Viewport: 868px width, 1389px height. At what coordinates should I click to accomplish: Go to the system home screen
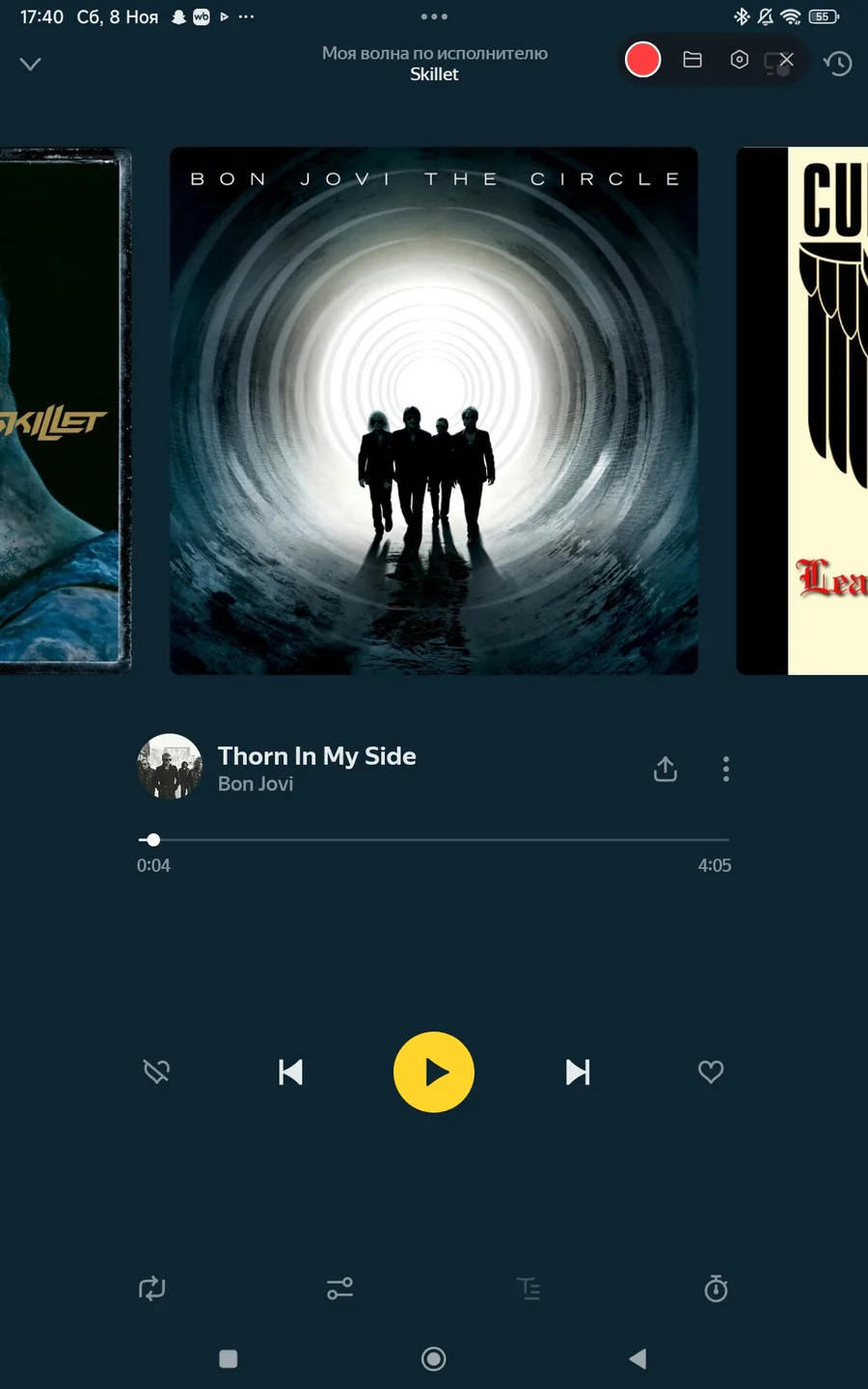434,1359
